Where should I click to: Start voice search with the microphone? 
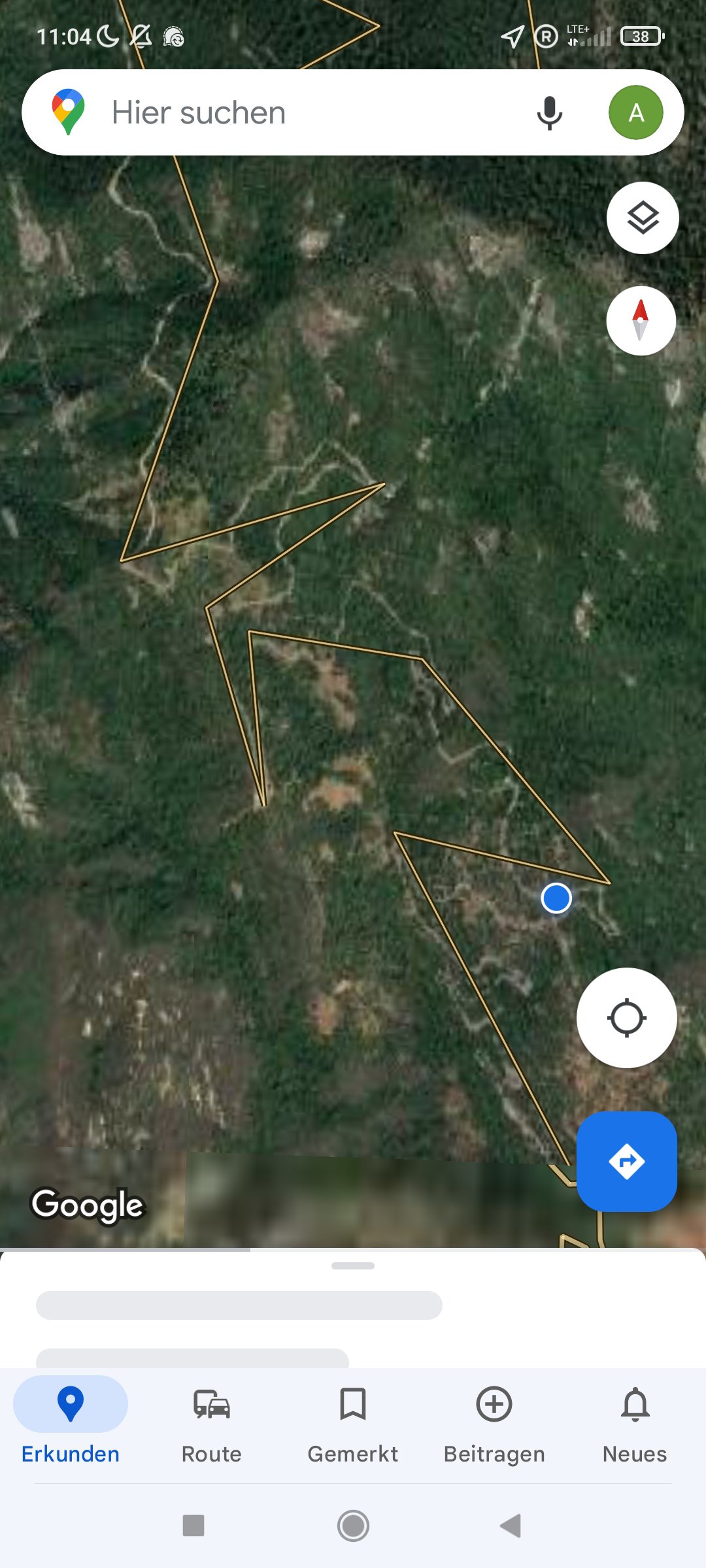(x=549, y=113)
